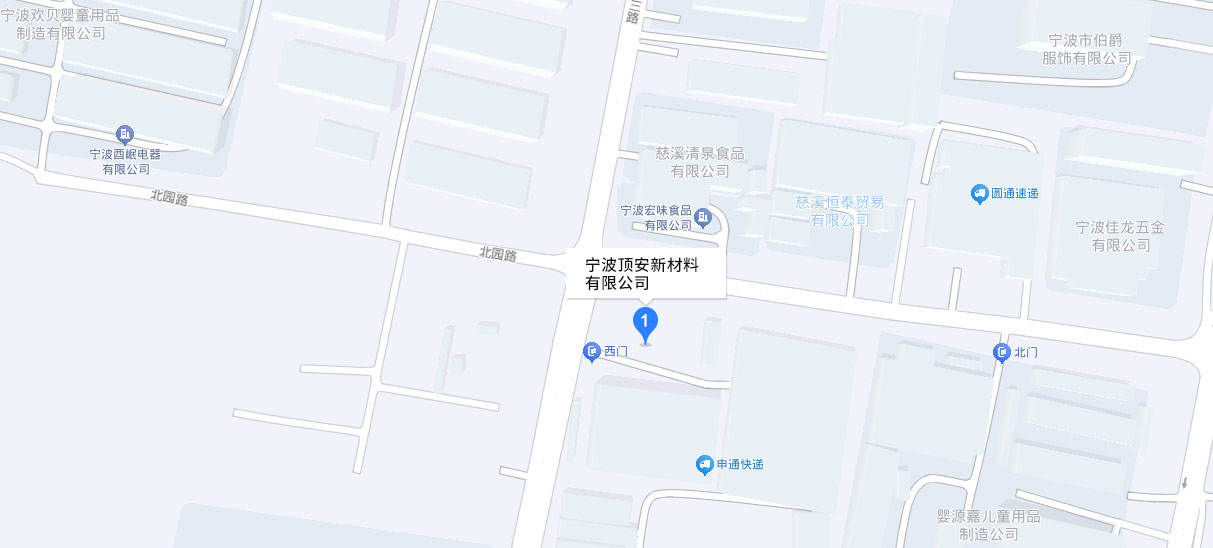Select the 圆通速递 courier point
The width and height of the screenshot is (1213, 548).
coord(980,193)
